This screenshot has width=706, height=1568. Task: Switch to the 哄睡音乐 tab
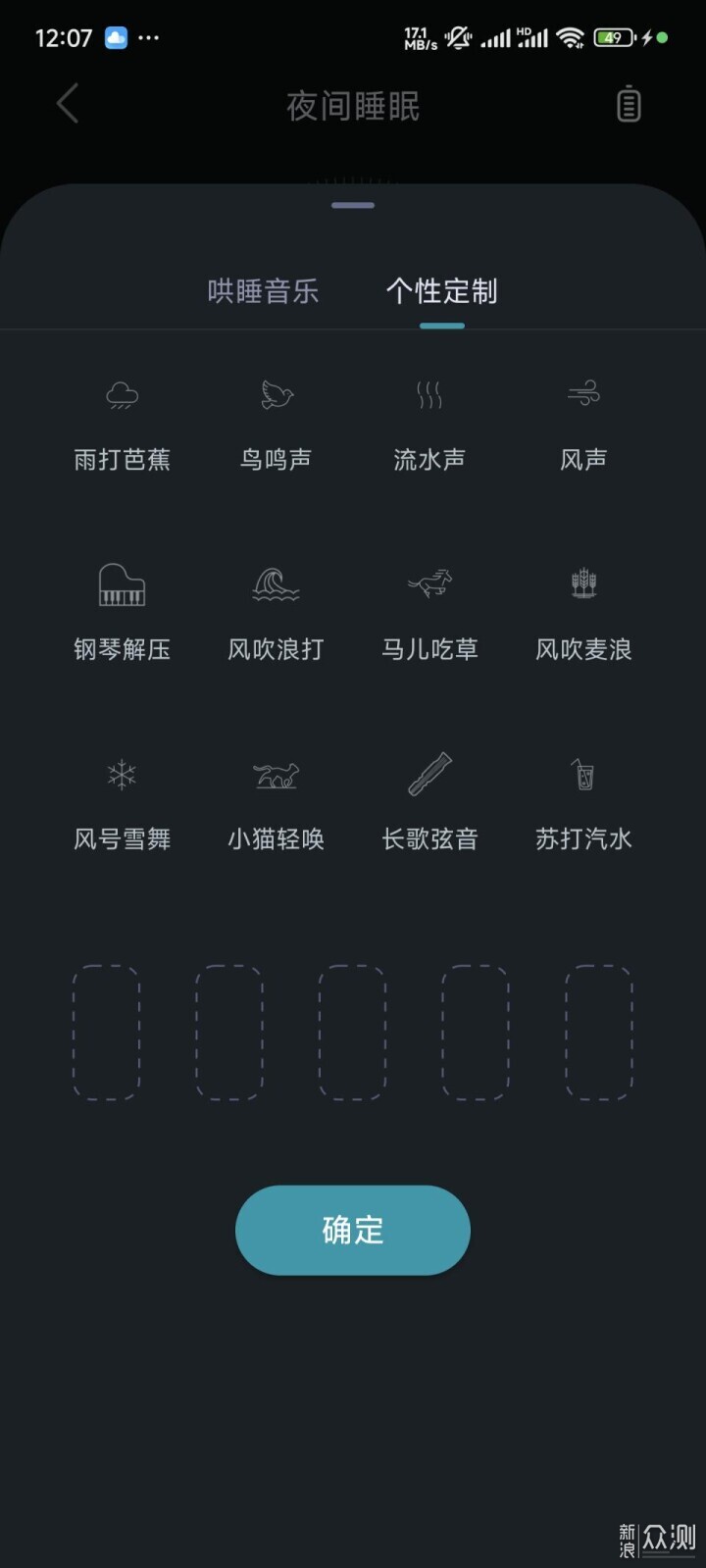(x=263, y=291)
